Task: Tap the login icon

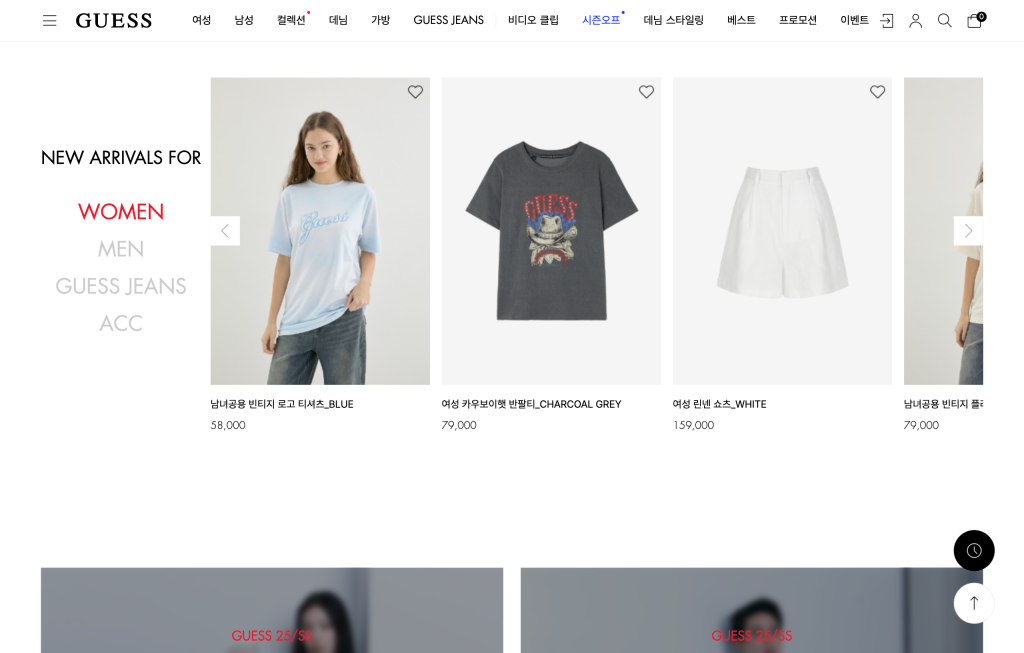Action: pos(886,20)
